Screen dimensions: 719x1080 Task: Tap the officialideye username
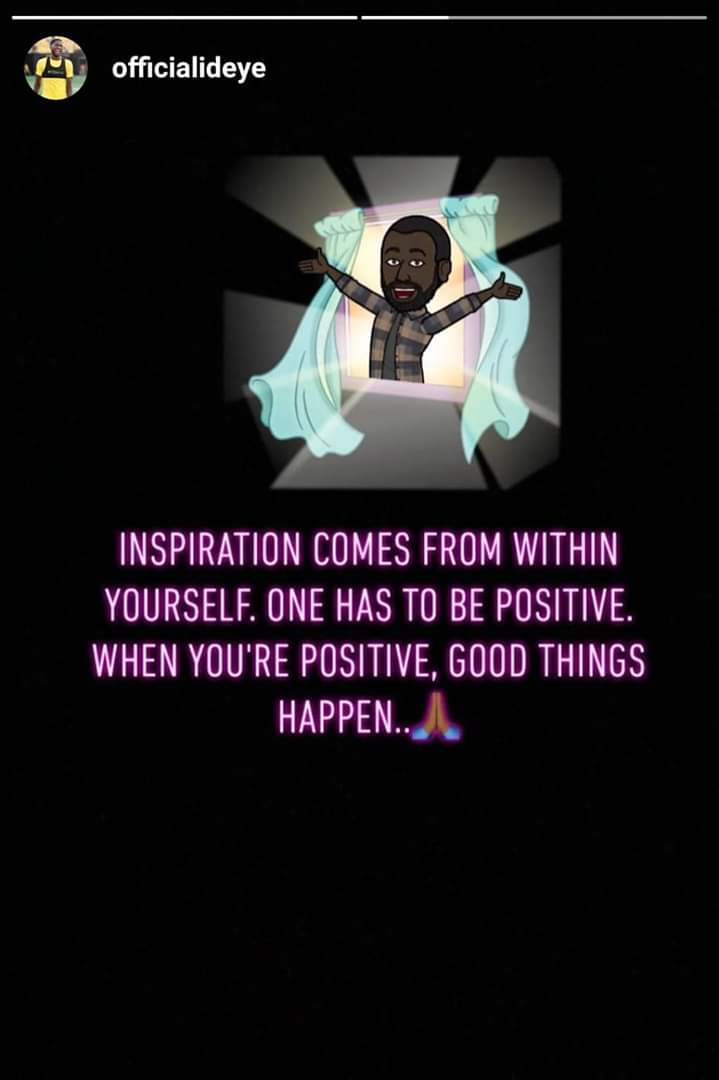coord(189,68)
